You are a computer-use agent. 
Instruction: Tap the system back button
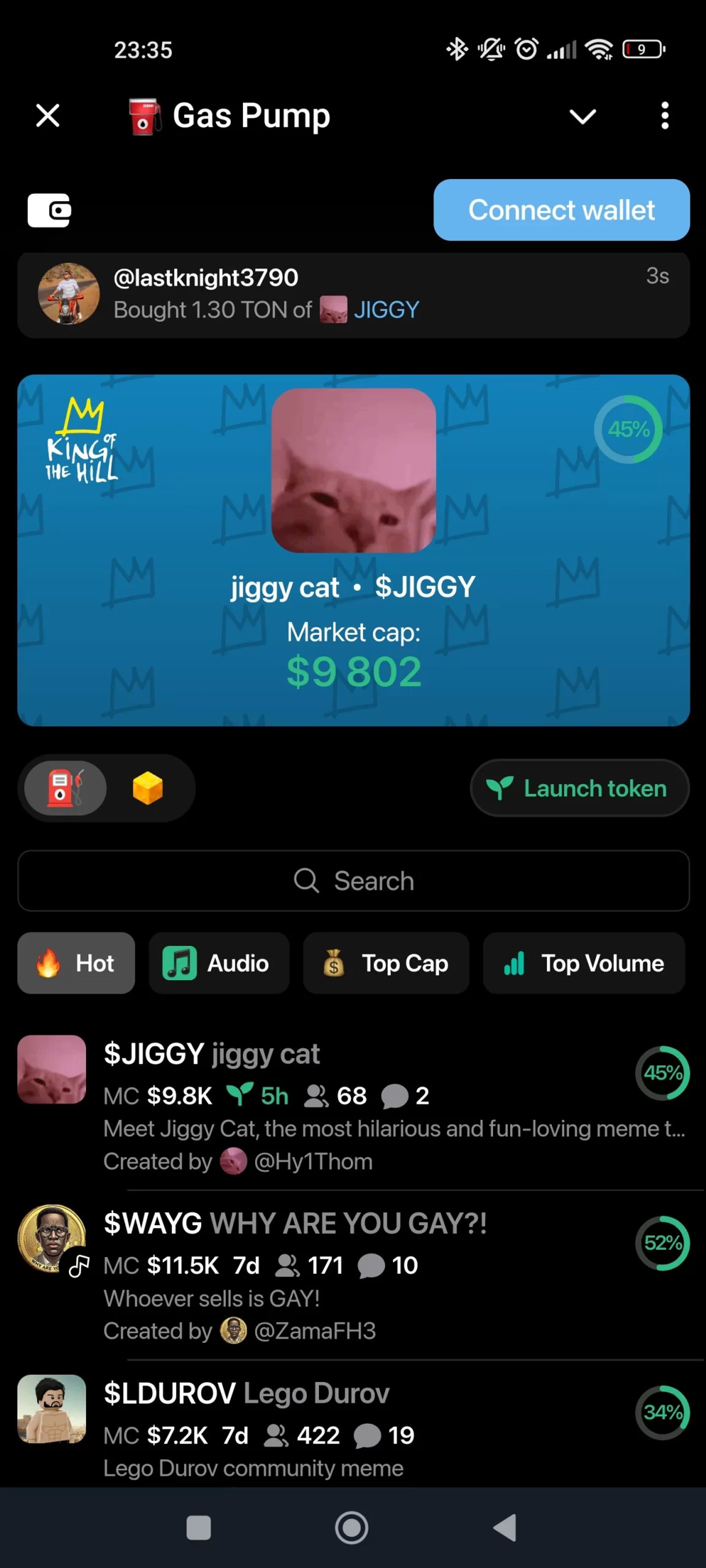point(505,1527)
